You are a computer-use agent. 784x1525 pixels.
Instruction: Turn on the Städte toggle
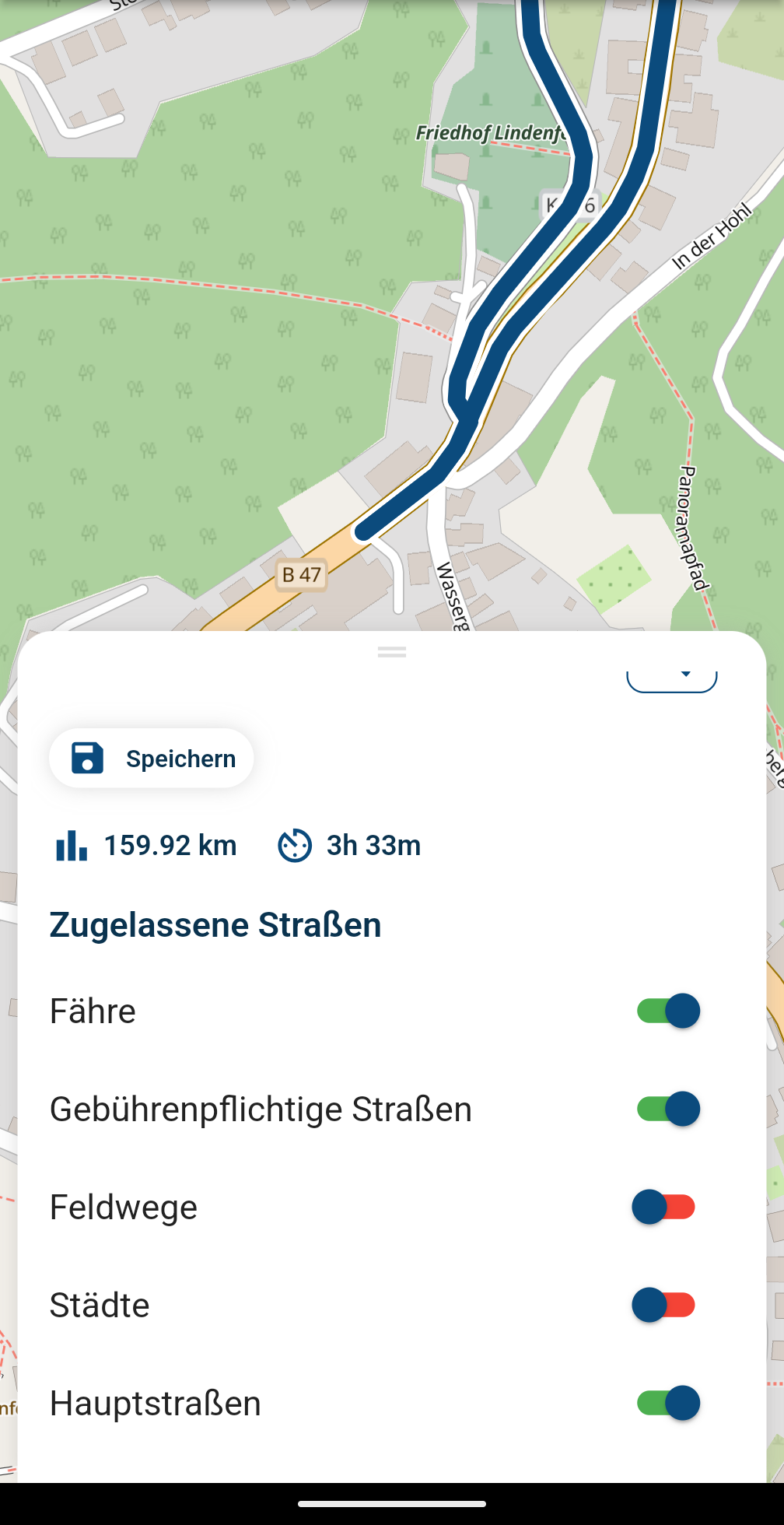point(663,1305)
